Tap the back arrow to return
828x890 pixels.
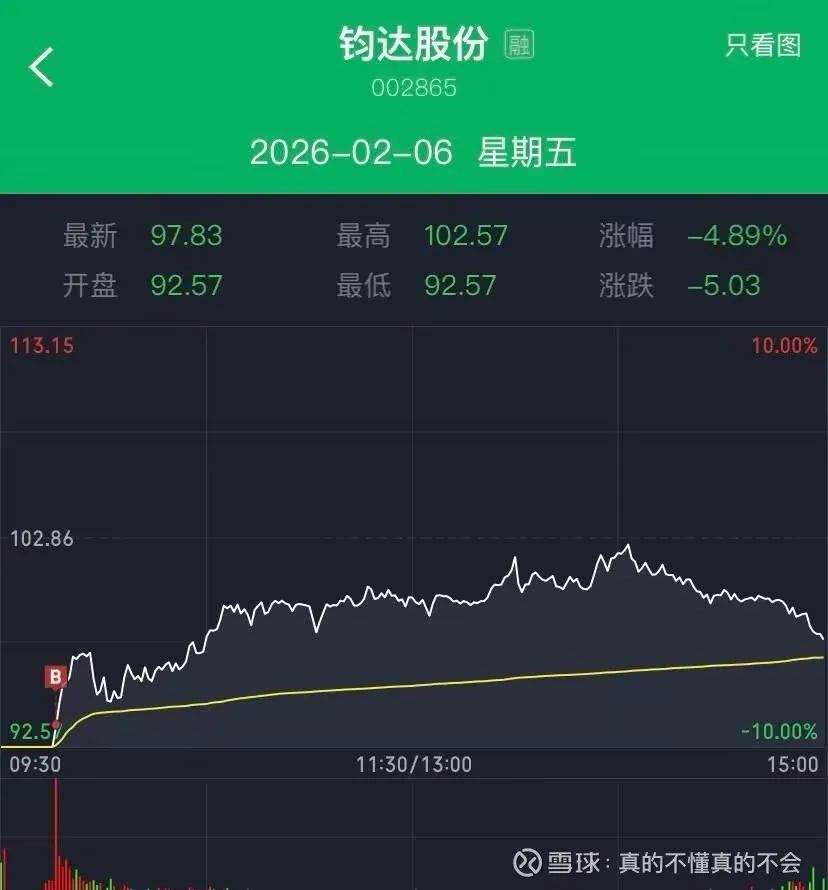[42, 68]
